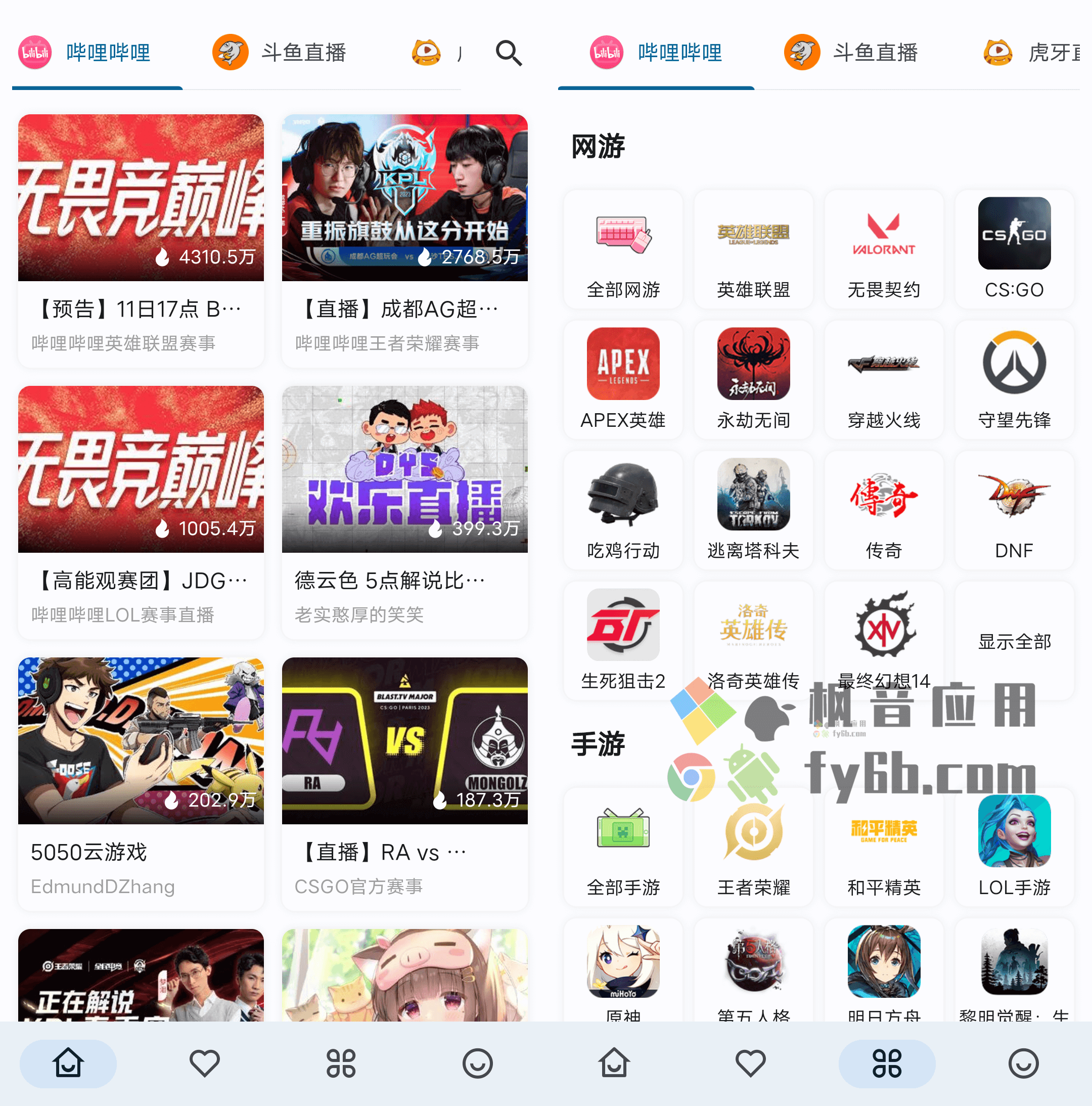Select the LOL手游 category
Viewport: 1092px width, 1106px height.
[1014, 847]
